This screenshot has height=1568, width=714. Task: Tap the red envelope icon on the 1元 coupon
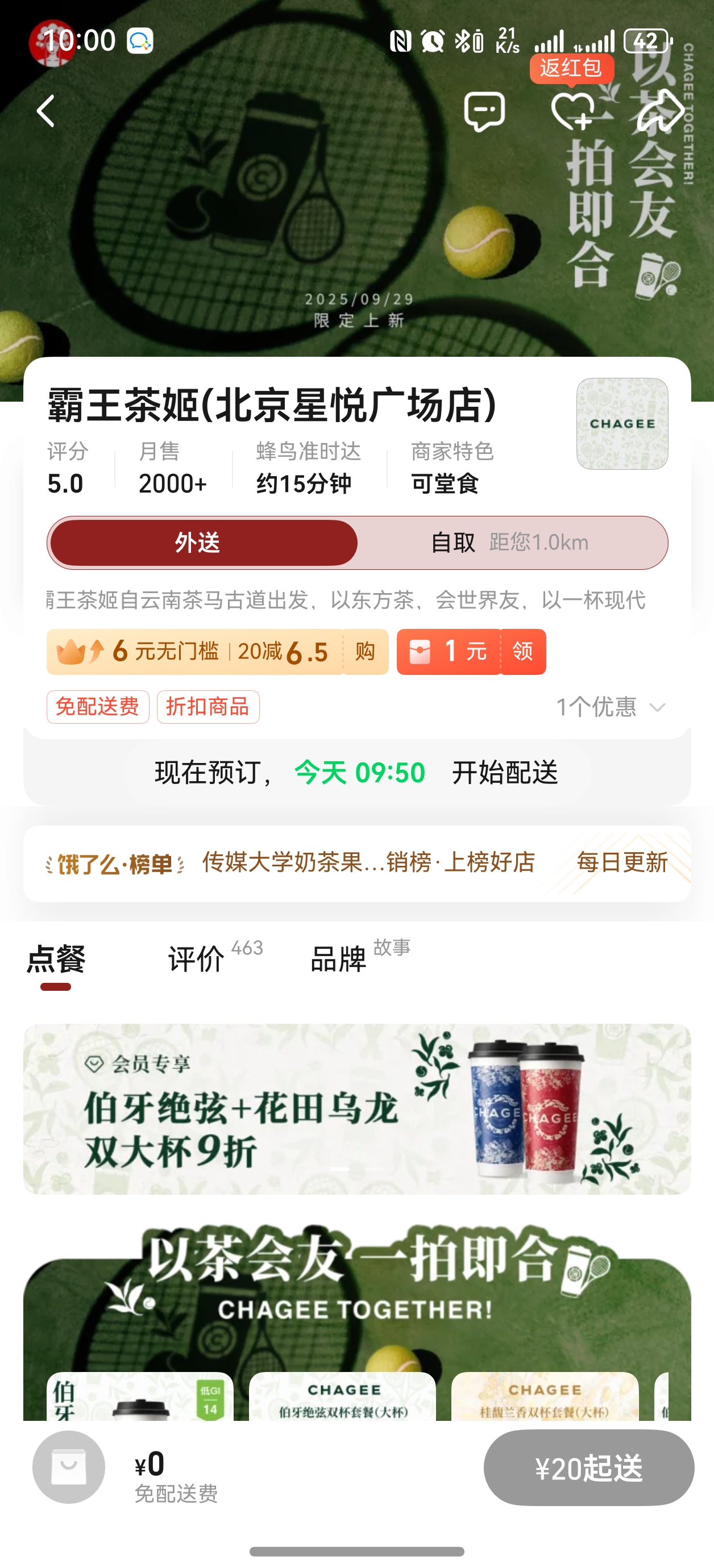420,651
